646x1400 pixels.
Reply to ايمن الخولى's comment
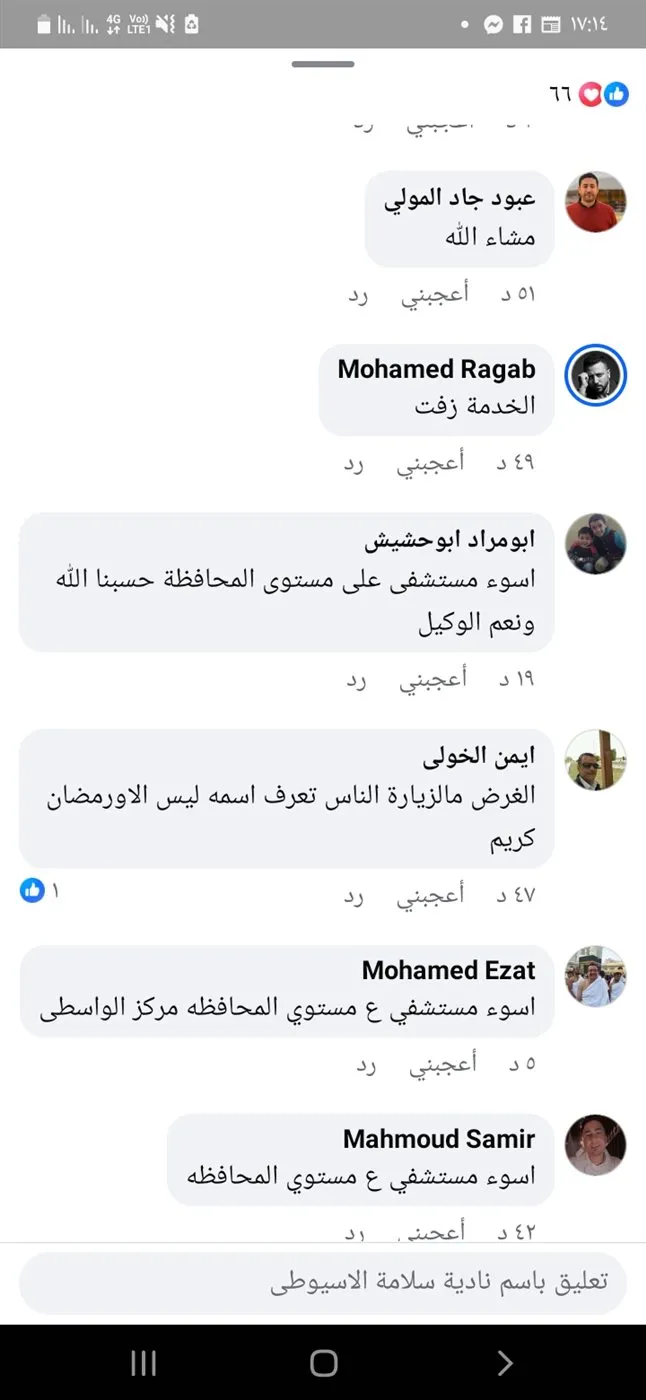(353, 895)
